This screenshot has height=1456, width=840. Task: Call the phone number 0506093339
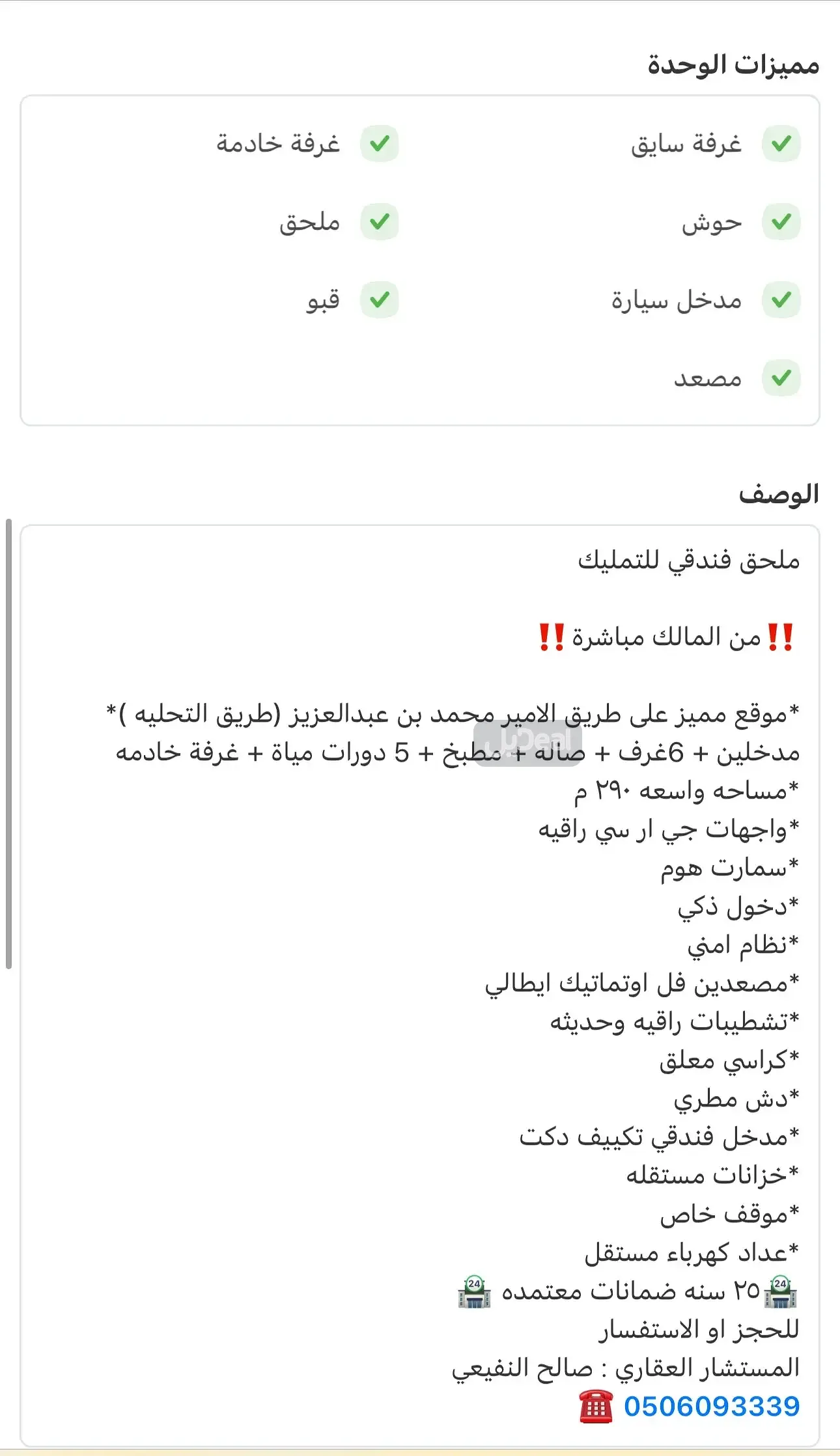point(711,1406)
